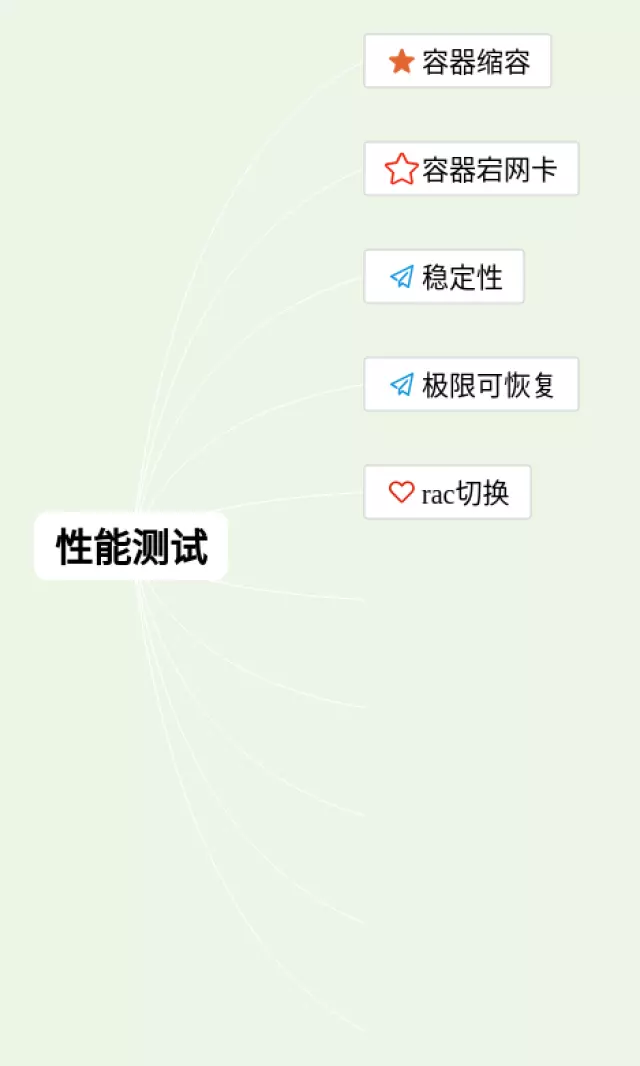
Task: Tap the rac切换 node
Action: coord(447,492)
